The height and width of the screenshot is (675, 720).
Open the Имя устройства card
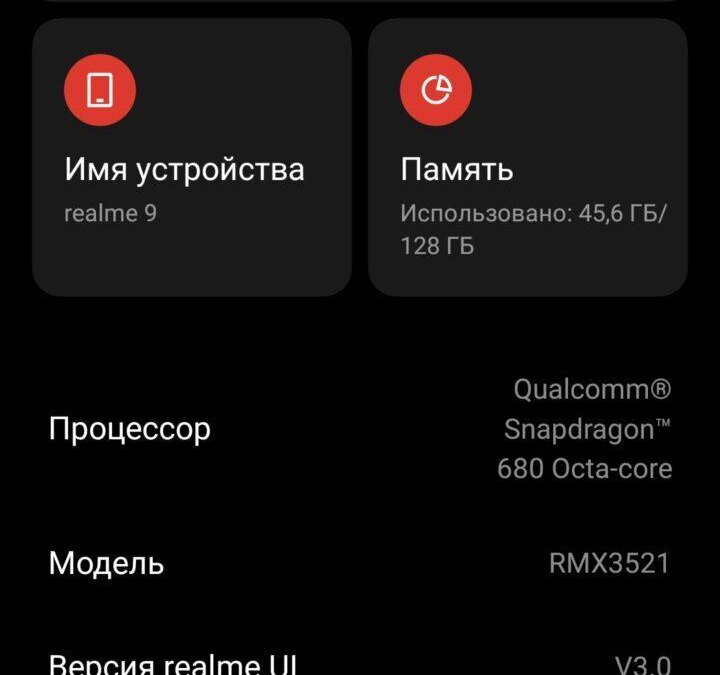coord(192,157)
